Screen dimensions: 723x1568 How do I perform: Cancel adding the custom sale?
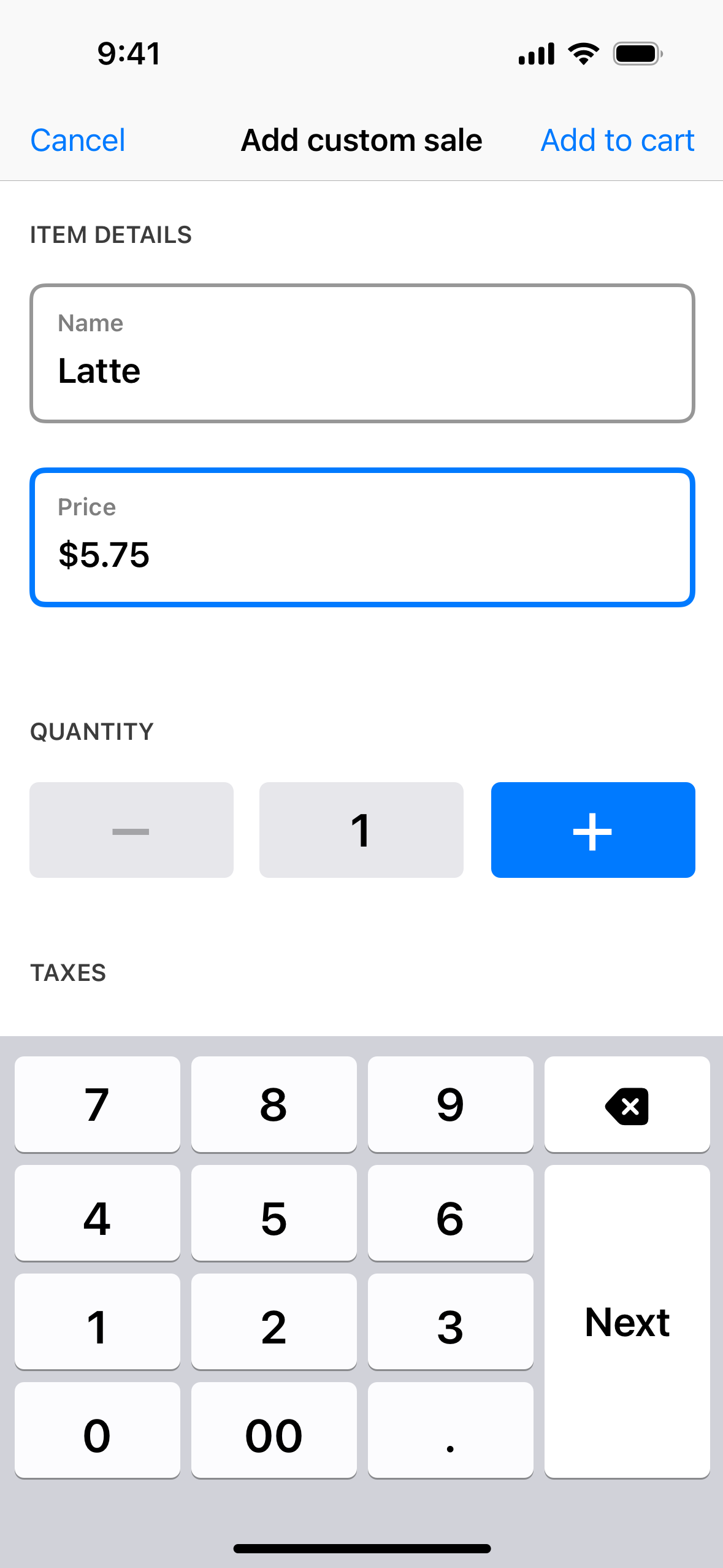[78, 140]
